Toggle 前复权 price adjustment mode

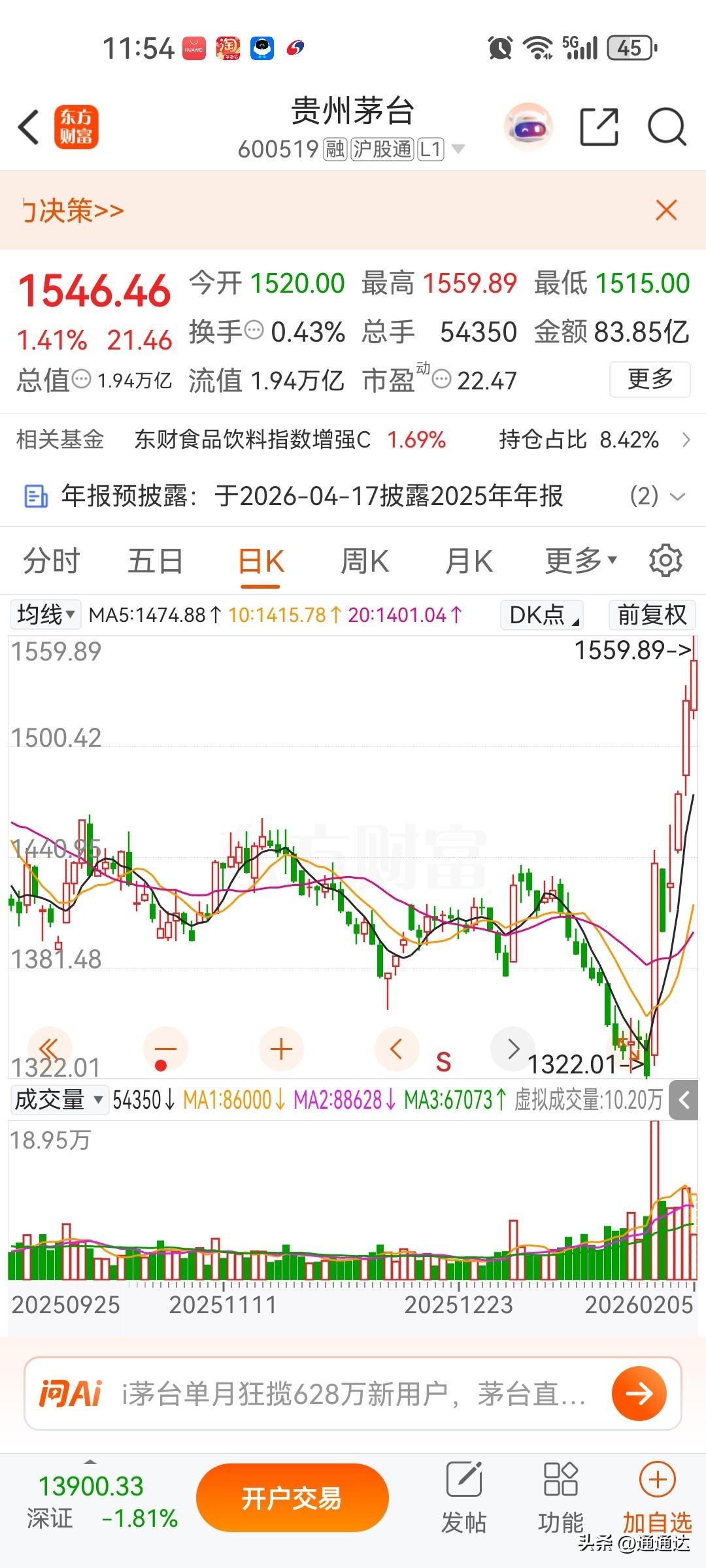click(653, 615)
